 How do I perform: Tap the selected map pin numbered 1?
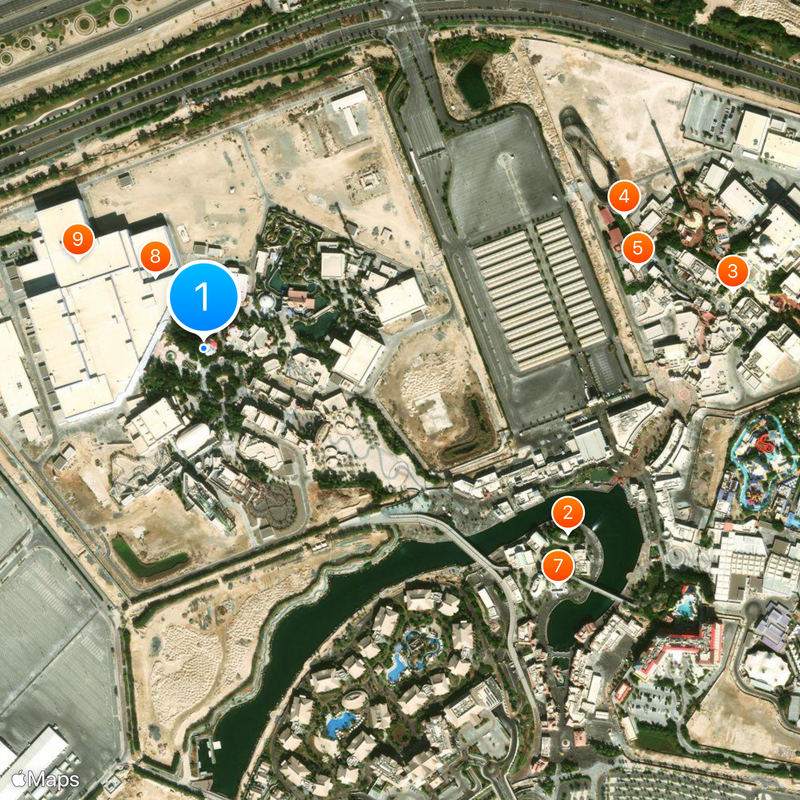pos(204,297)
